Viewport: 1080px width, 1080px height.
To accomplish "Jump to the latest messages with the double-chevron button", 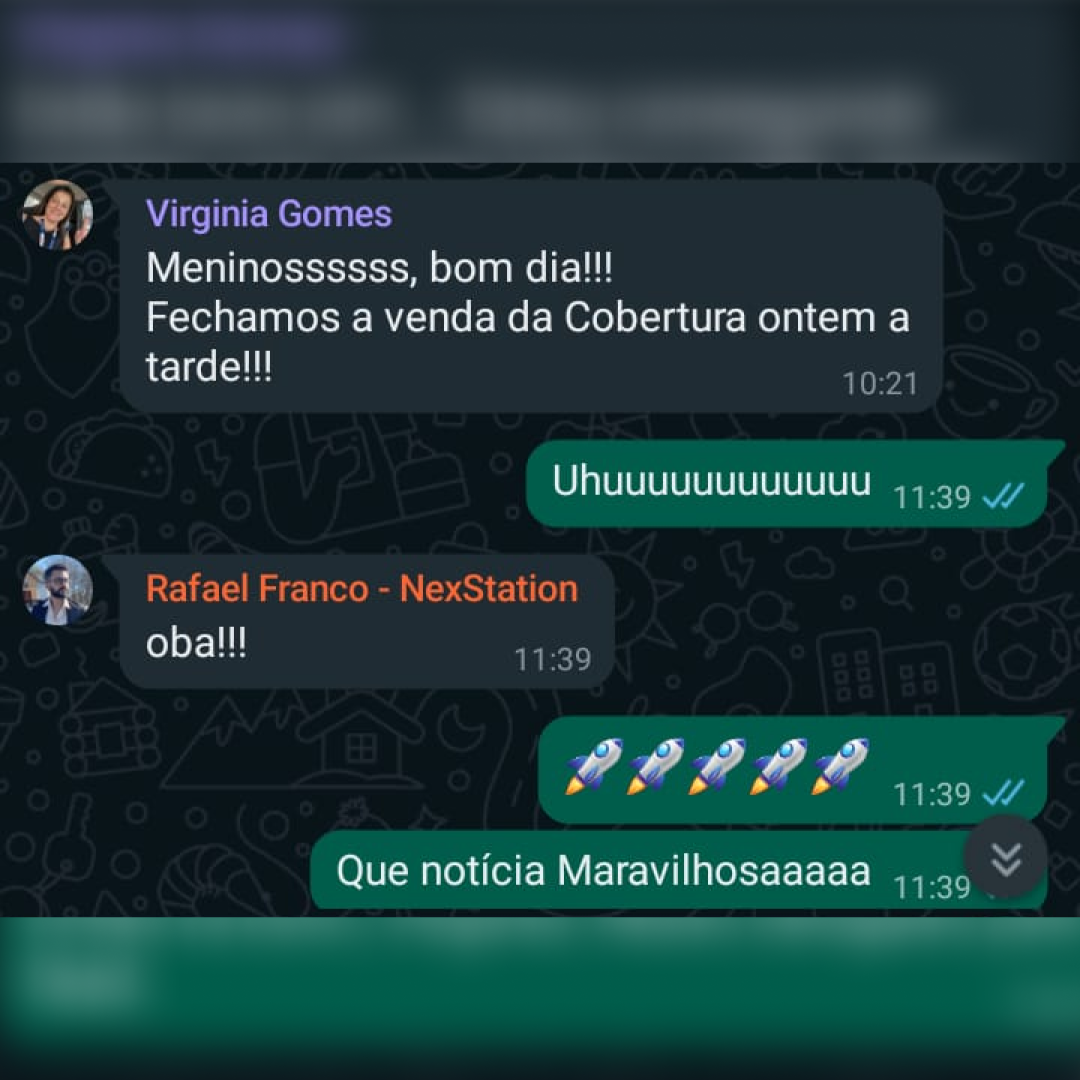I will pyautogui.click(x=1005, y=857).
